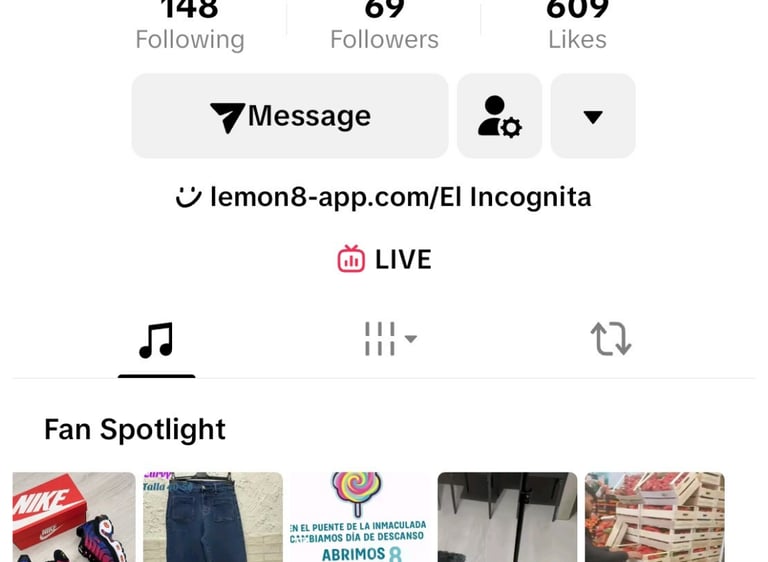Expand the suggested accounts dropdown arrow

click(x=593, y=116)
